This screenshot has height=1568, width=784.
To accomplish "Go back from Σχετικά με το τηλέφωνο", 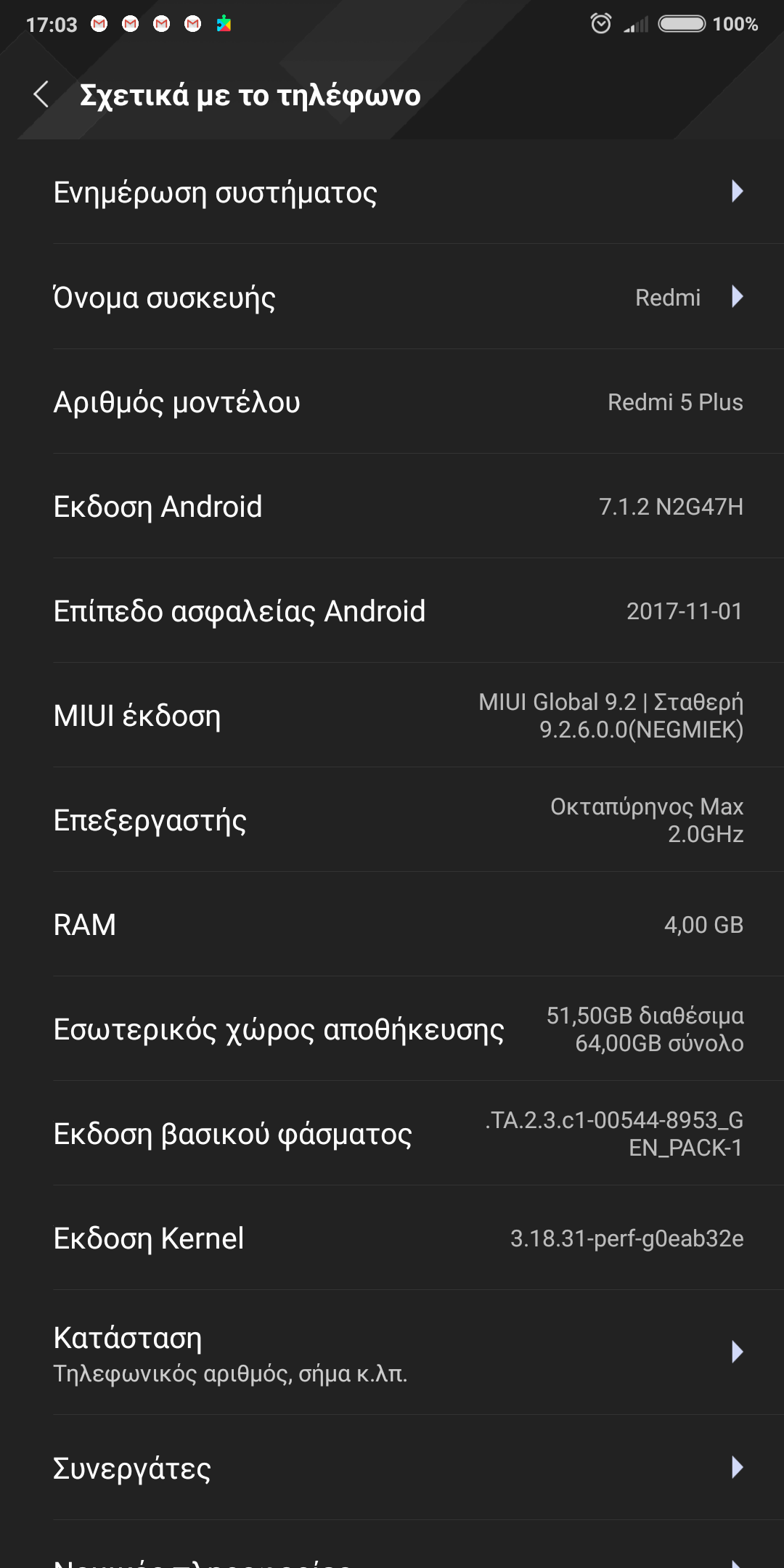I will [41, 94].
